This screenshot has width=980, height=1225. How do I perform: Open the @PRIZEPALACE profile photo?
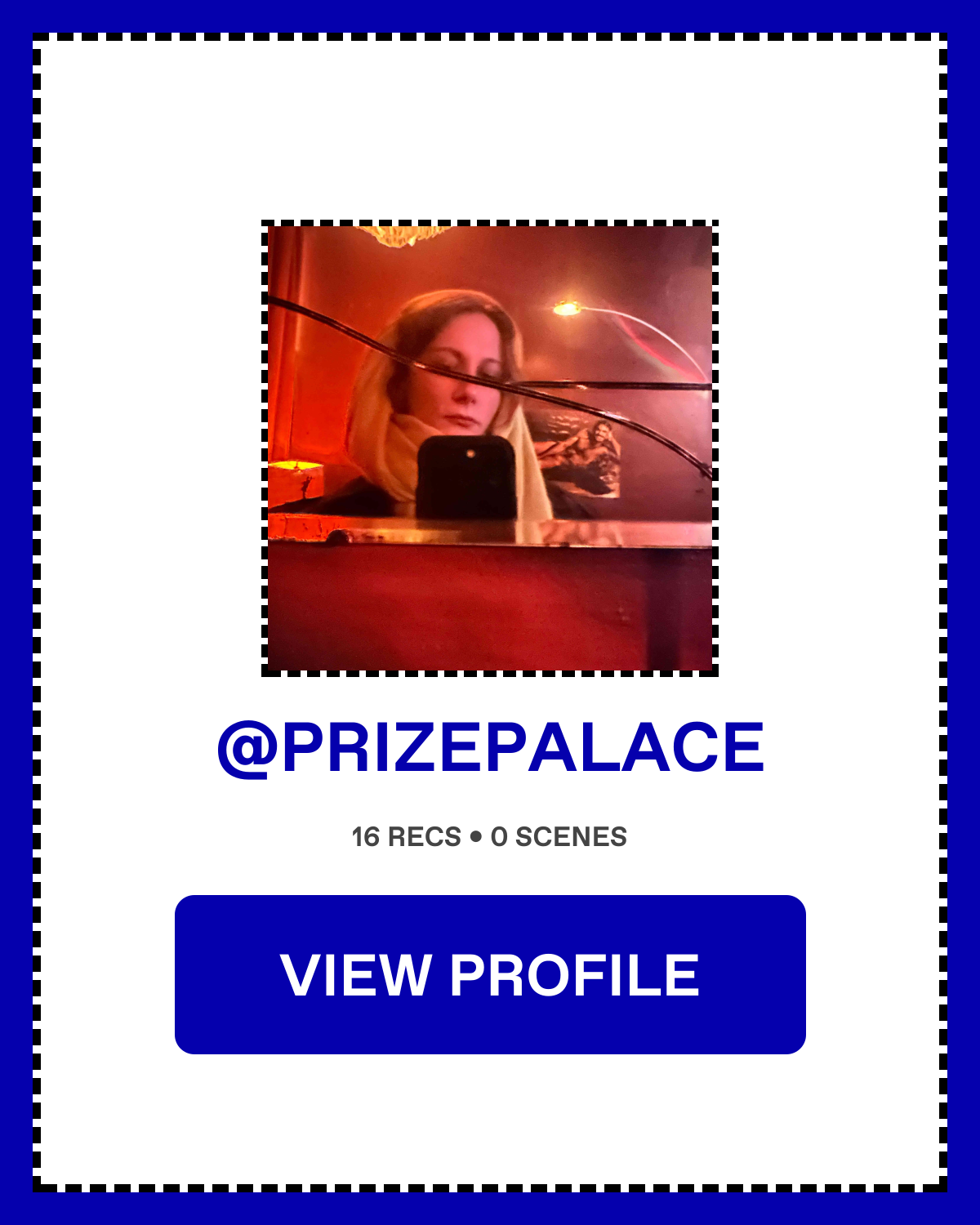point(490,448)
